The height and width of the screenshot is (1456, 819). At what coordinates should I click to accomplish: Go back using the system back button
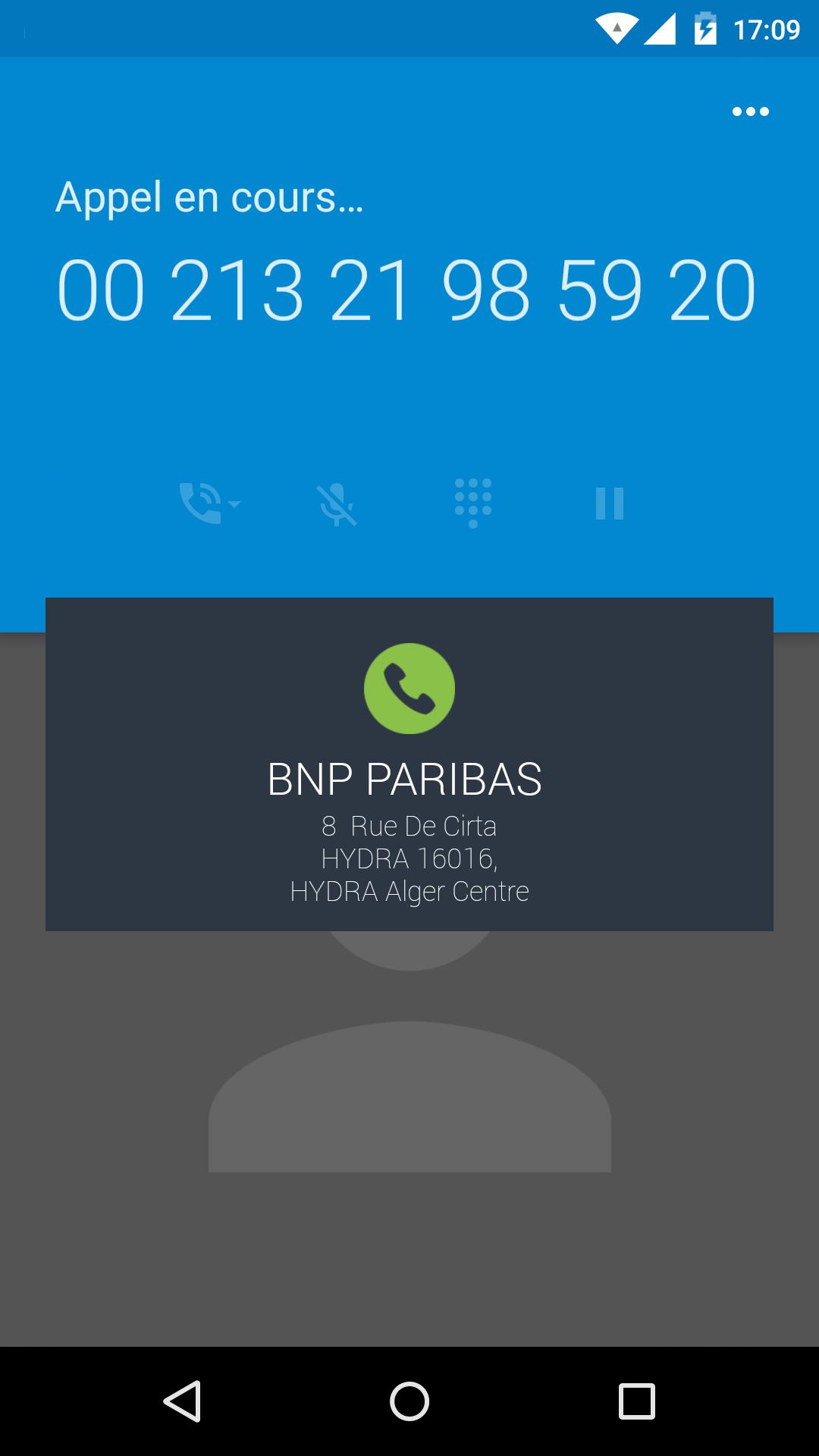pyautogui.click(x=182, y=1401)
